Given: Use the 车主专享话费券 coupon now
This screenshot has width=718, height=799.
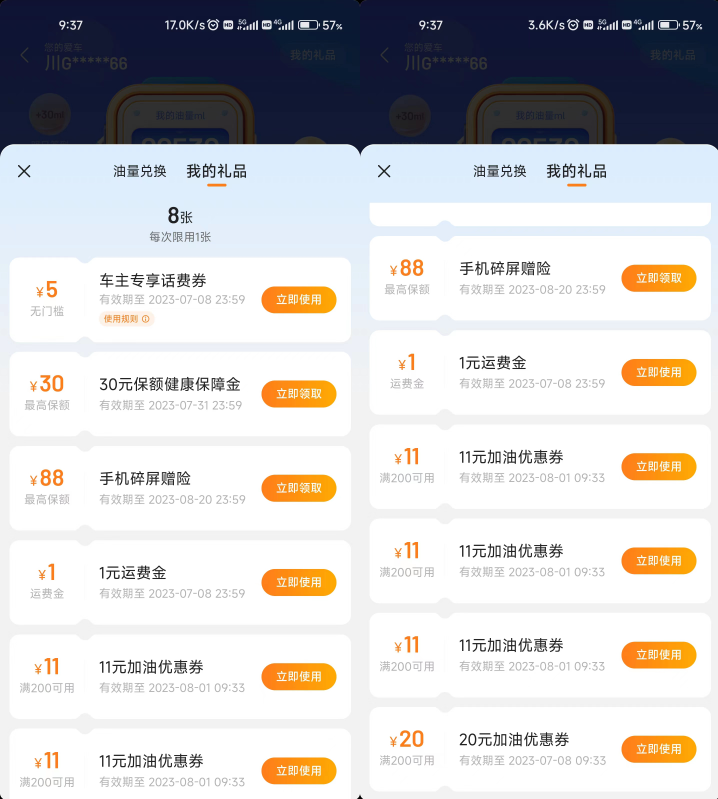Looking at the screenshot, I should pyautogui.click(x=298, y=300).
